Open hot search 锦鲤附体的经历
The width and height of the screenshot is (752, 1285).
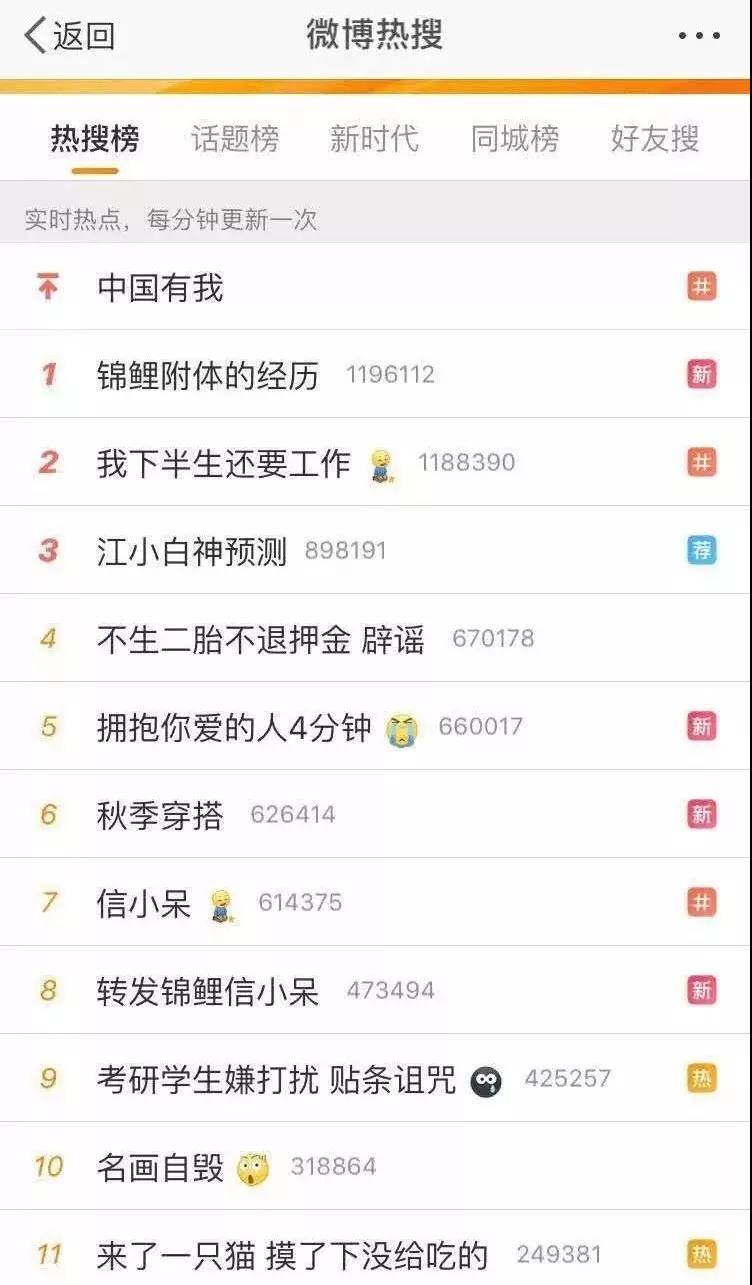[375, 375]
